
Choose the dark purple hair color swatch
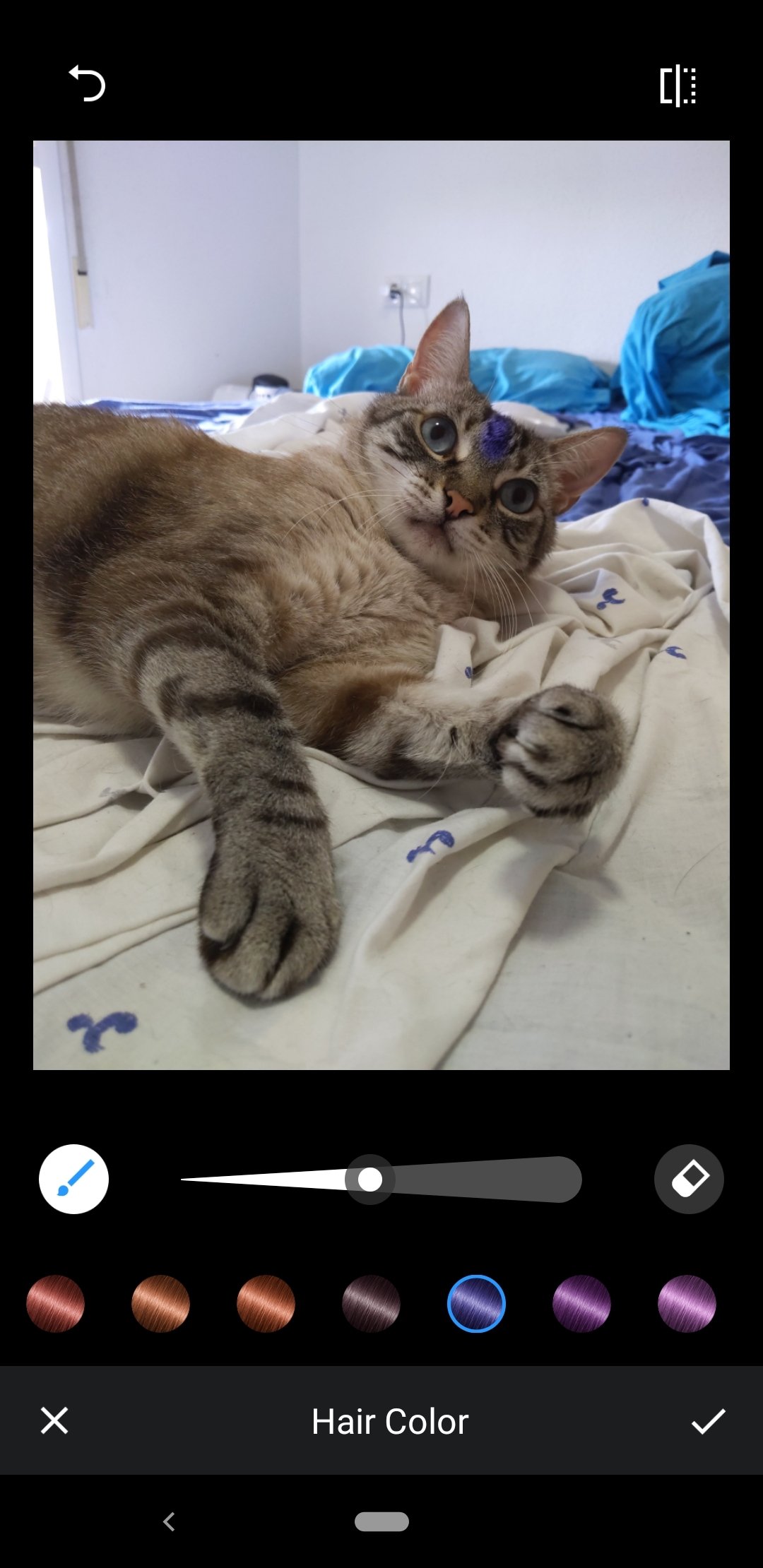[581, 1303]
